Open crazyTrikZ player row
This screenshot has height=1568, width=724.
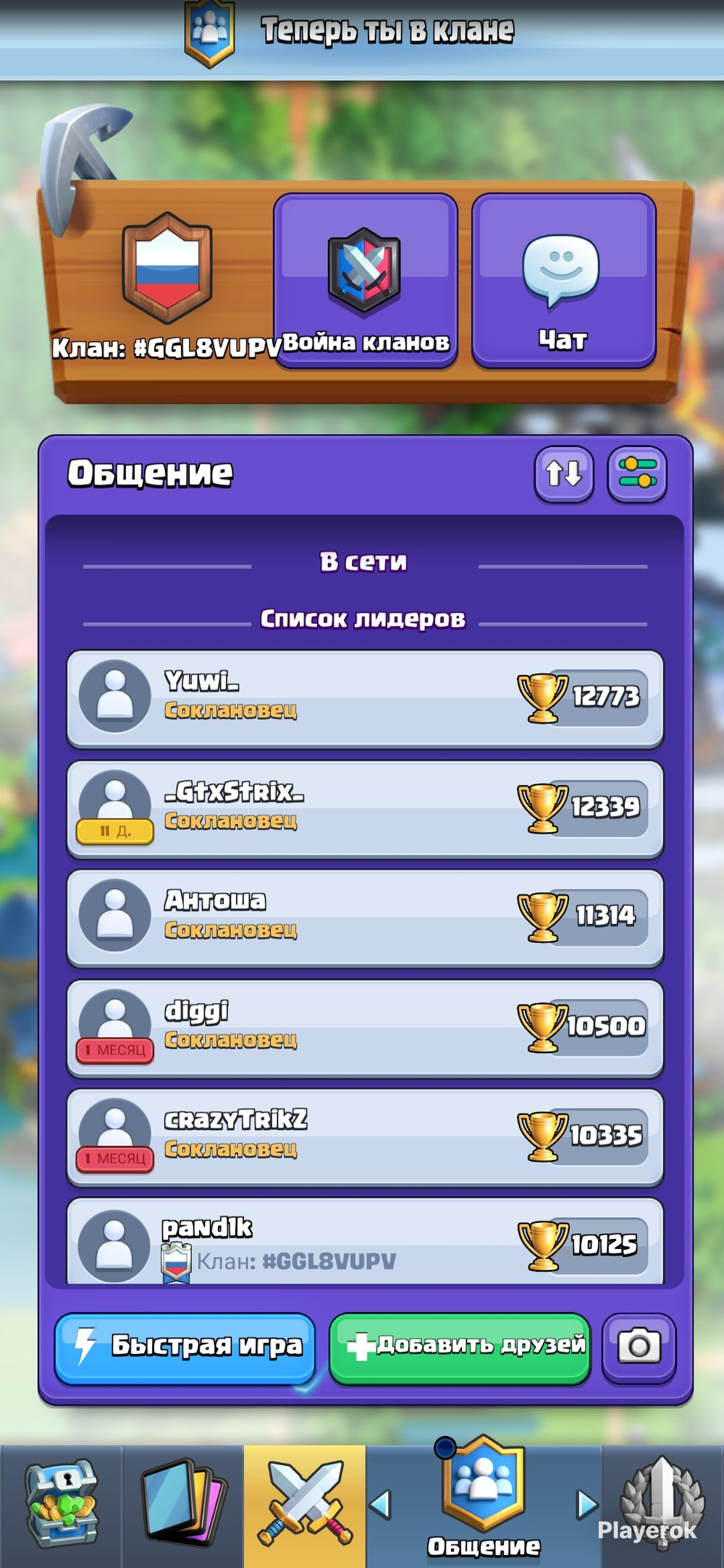tap(365, 1137)
